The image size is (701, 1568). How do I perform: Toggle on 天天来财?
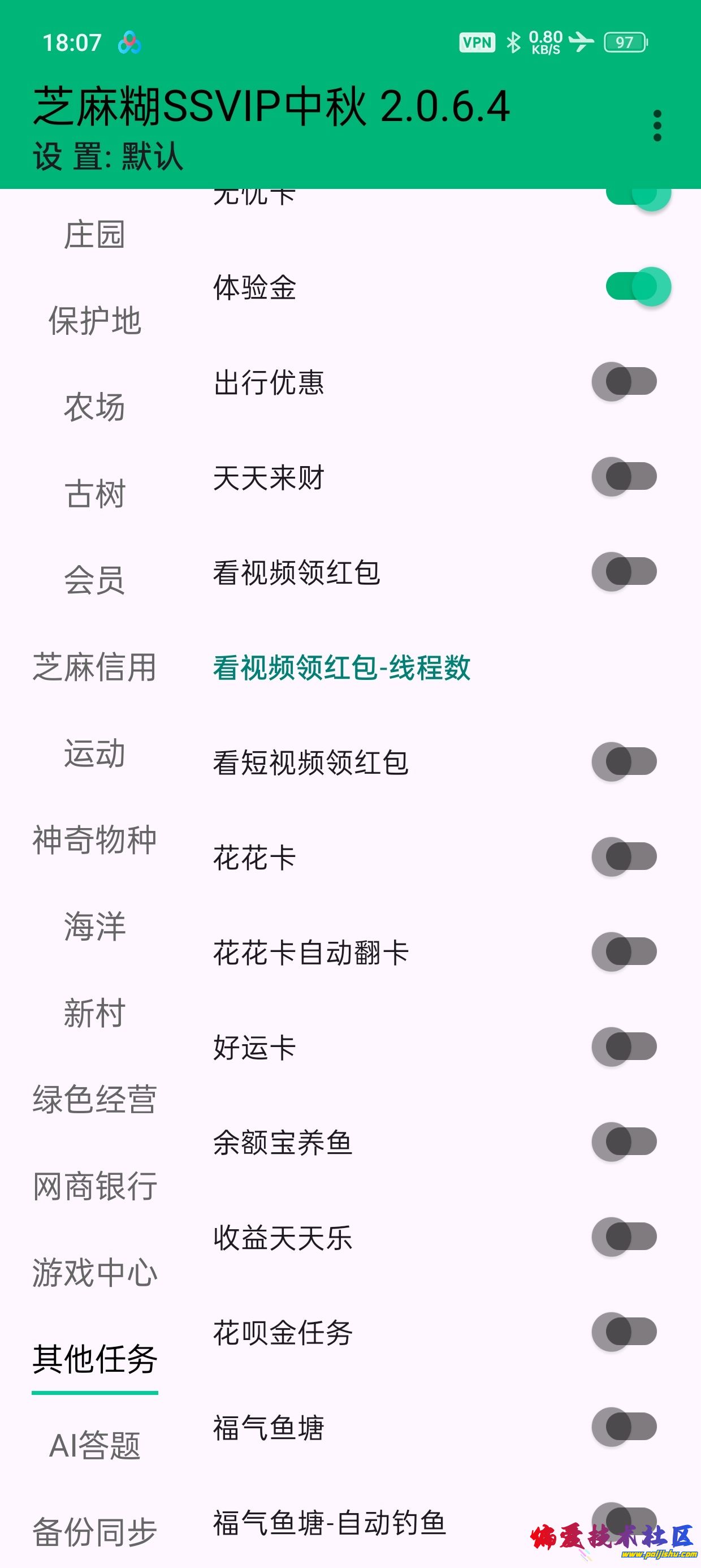pos(625,477)
